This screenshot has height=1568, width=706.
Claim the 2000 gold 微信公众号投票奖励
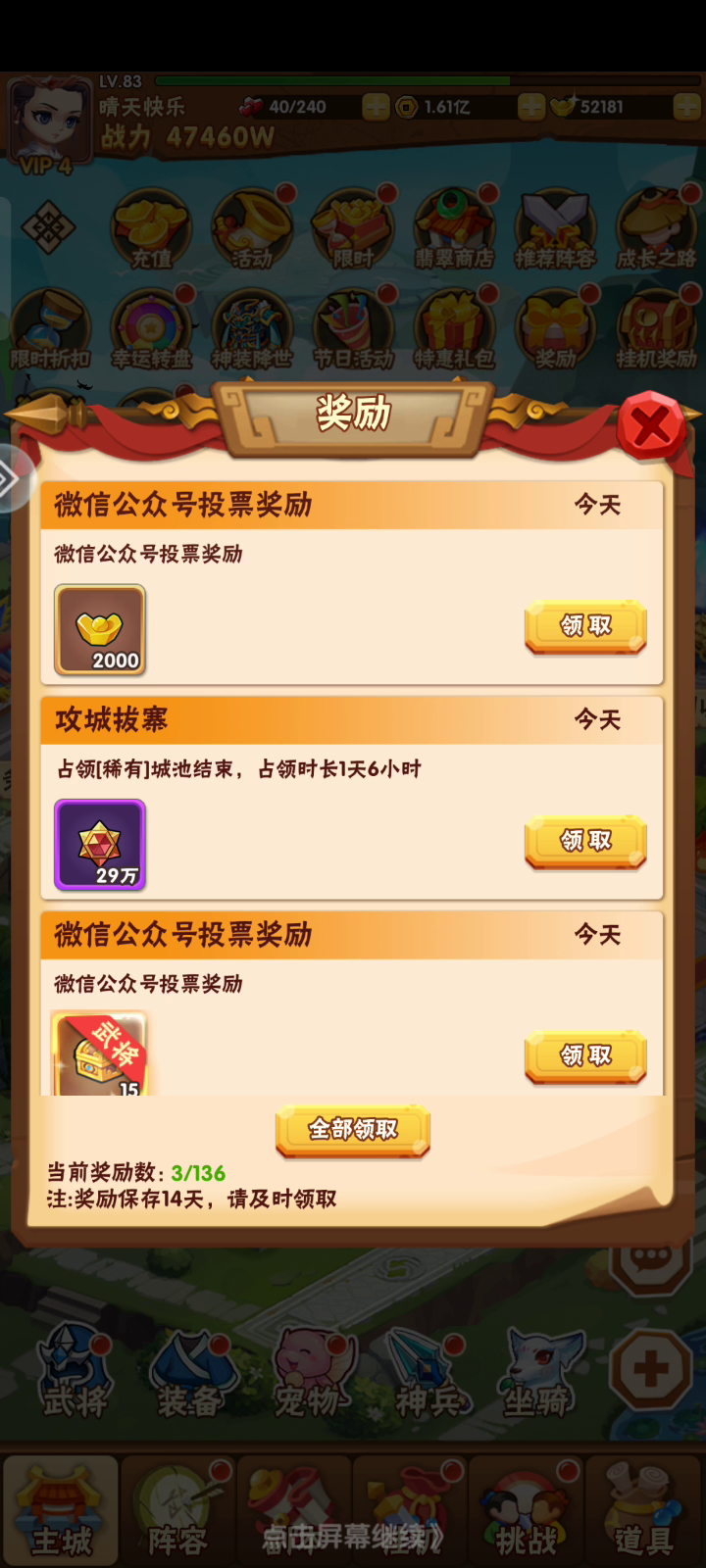pos(585,626)
